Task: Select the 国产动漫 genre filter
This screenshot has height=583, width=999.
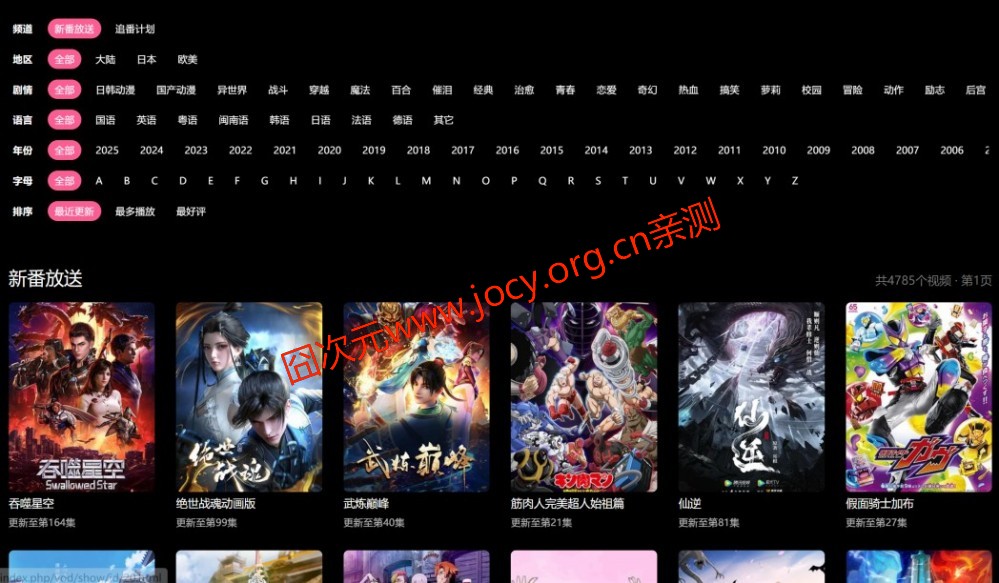Action: [x=176, y=90]
